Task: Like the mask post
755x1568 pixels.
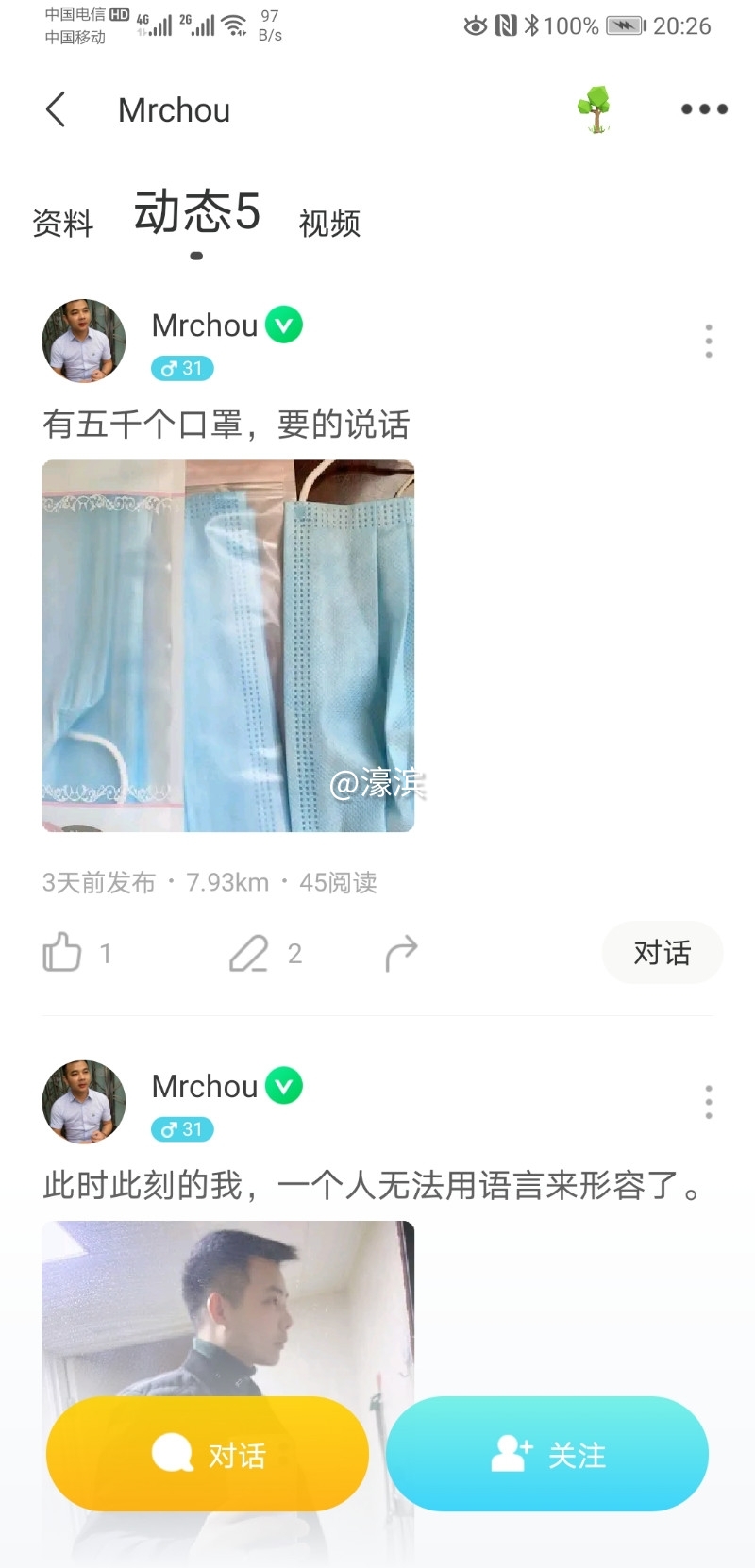Action: pyautogui.click(x=62, y=953)
